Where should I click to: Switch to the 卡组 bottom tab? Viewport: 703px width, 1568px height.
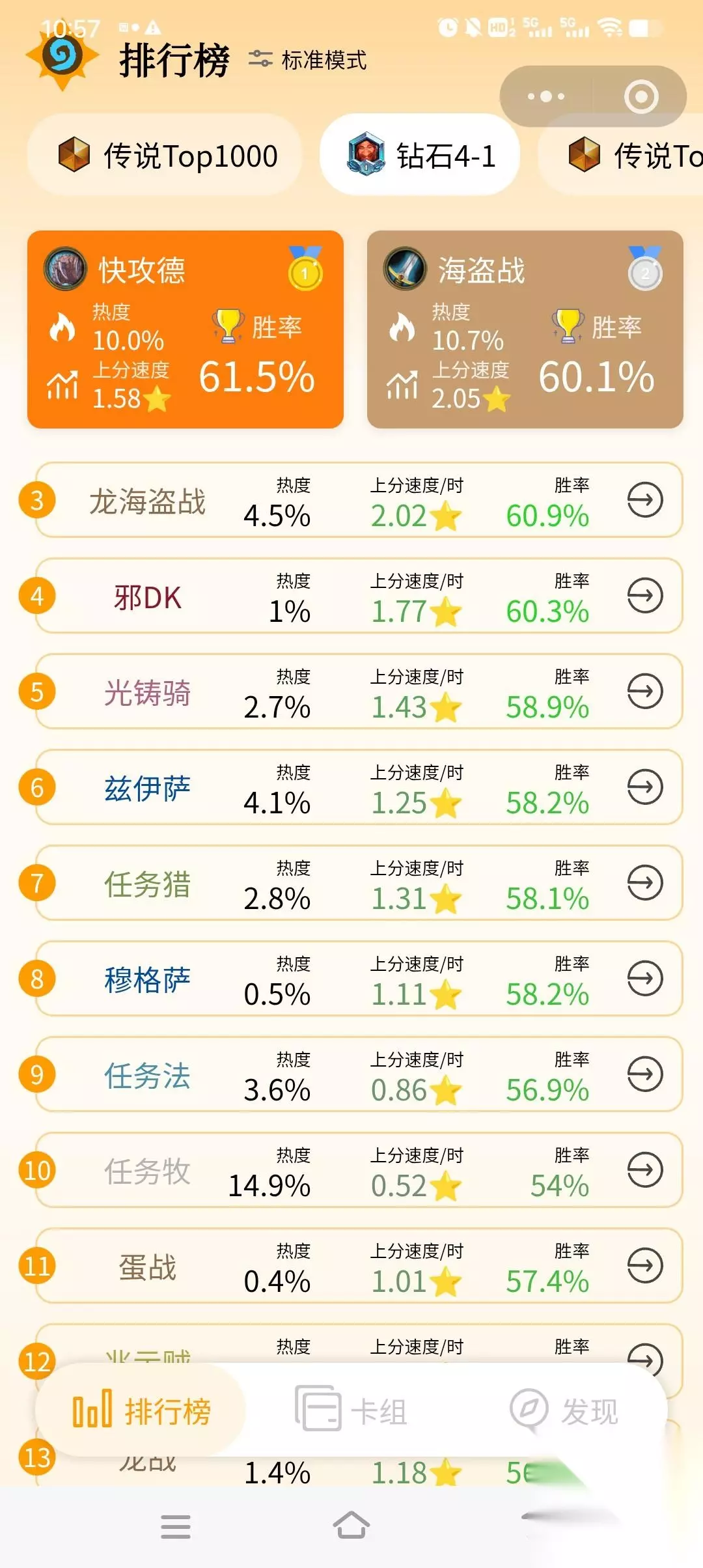pyautogui.click(x=351, y=1410)
